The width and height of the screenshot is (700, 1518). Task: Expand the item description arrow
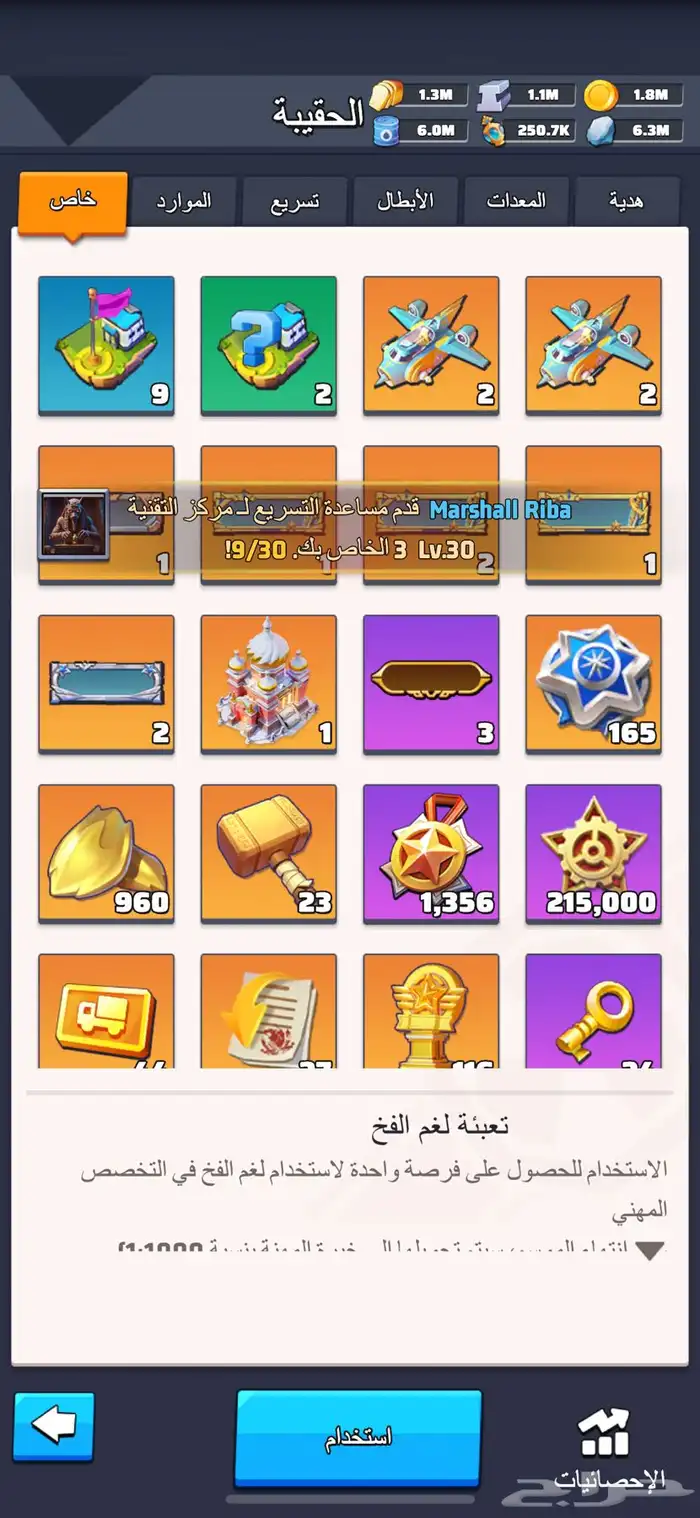649,1250
